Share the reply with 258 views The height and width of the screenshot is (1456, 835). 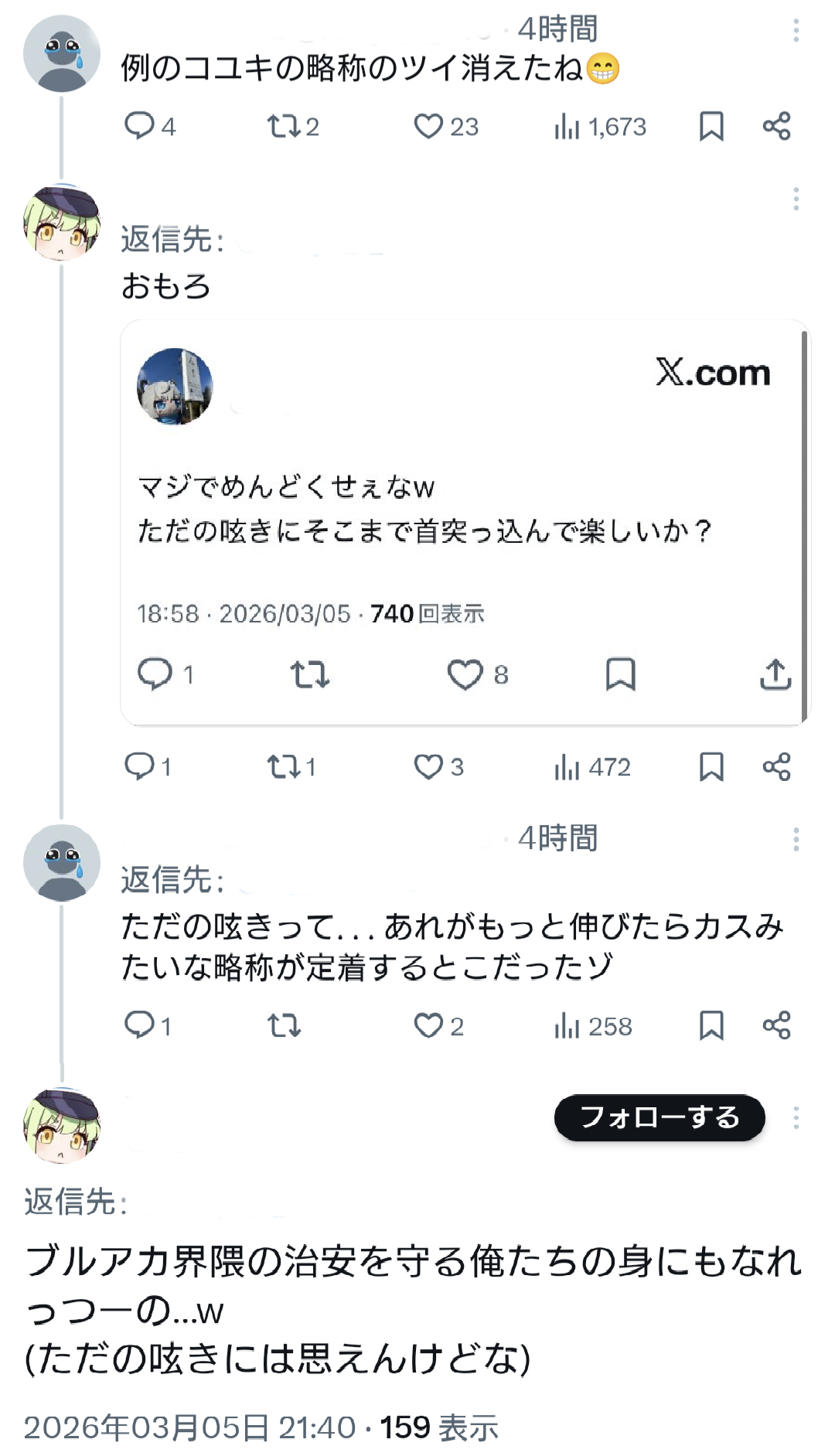pyautogui.click(x=776, y=1026)
